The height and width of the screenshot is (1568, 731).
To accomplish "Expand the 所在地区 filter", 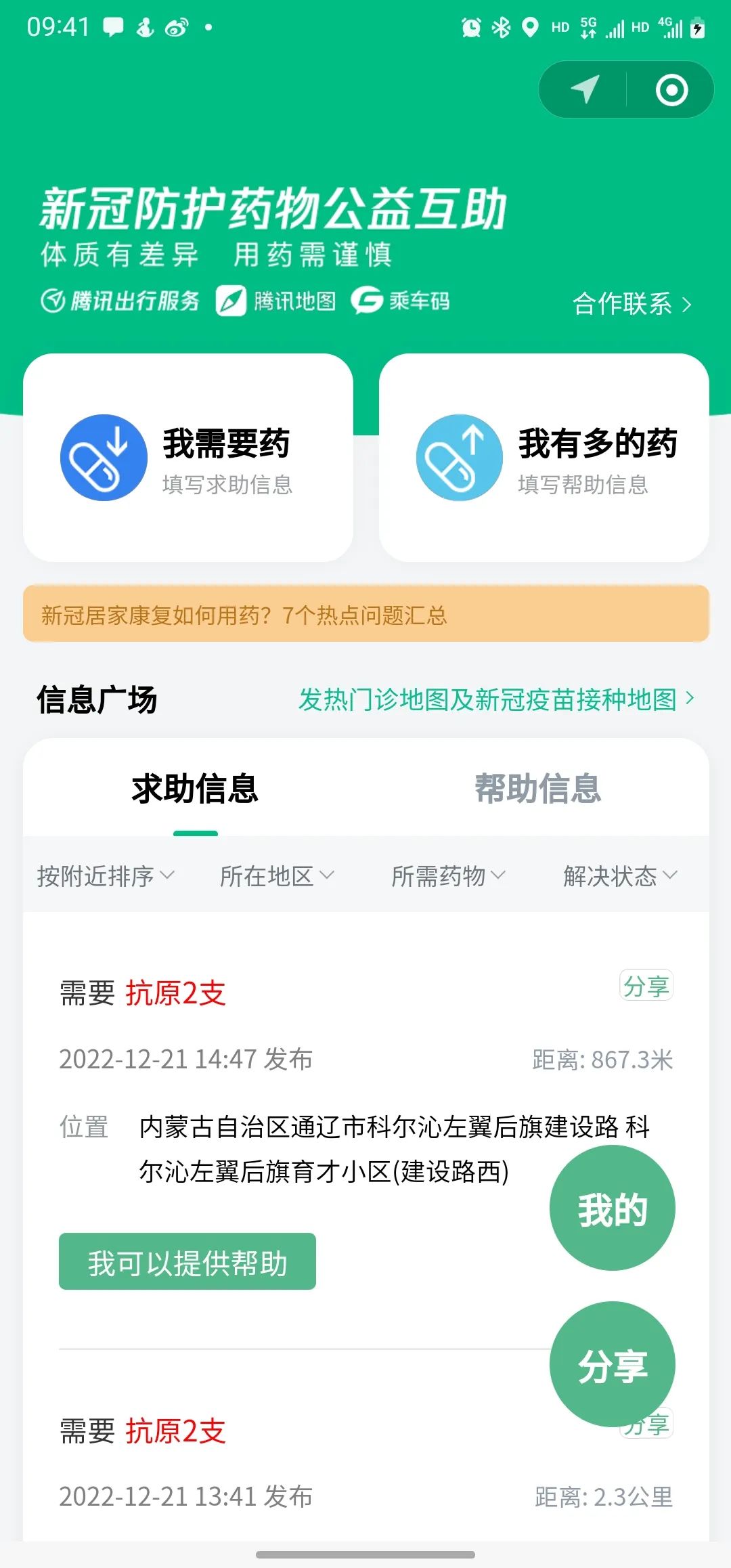I will pos(276,875).
